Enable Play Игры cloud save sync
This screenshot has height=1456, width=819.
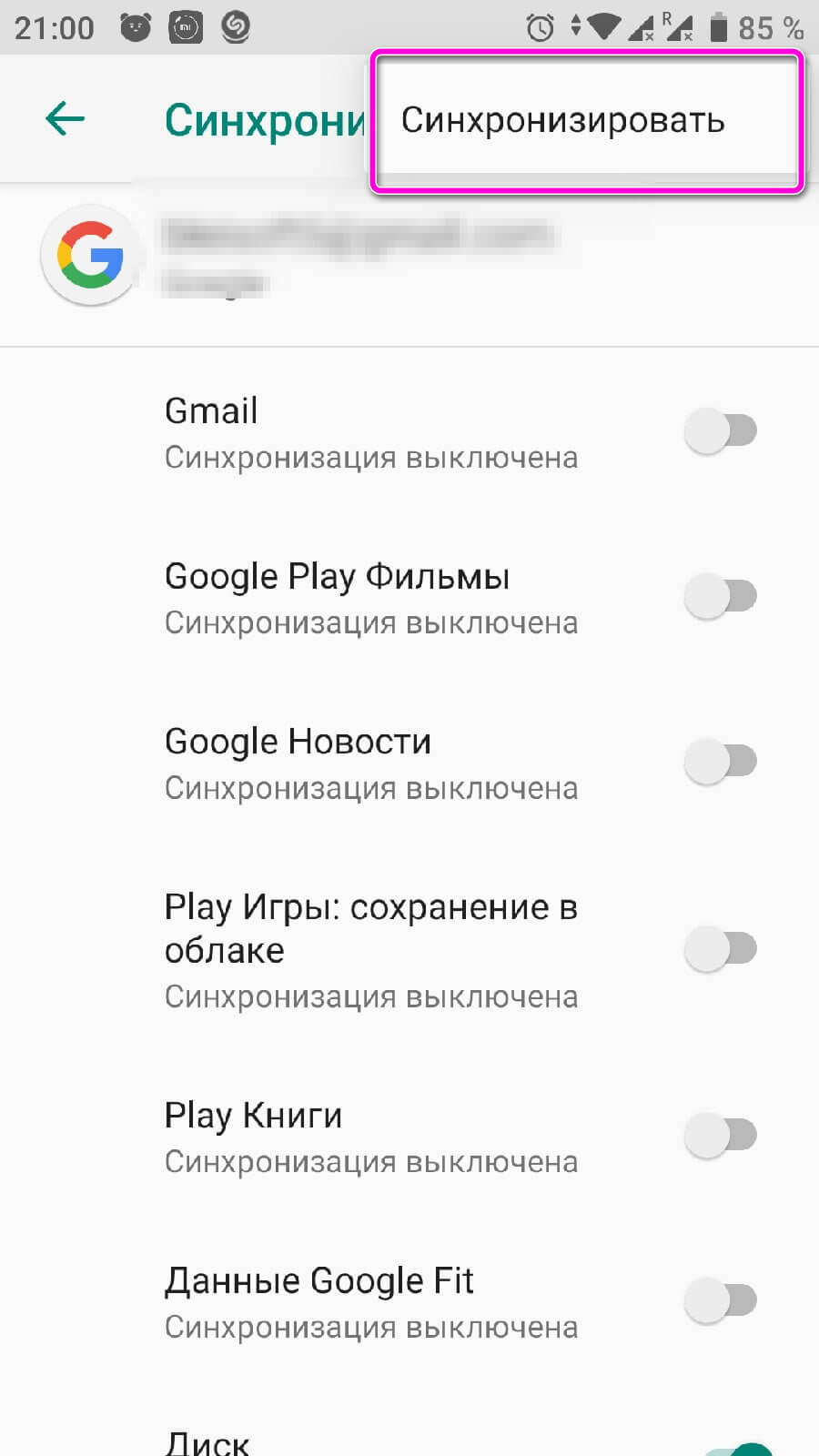[x=720, y=949]
